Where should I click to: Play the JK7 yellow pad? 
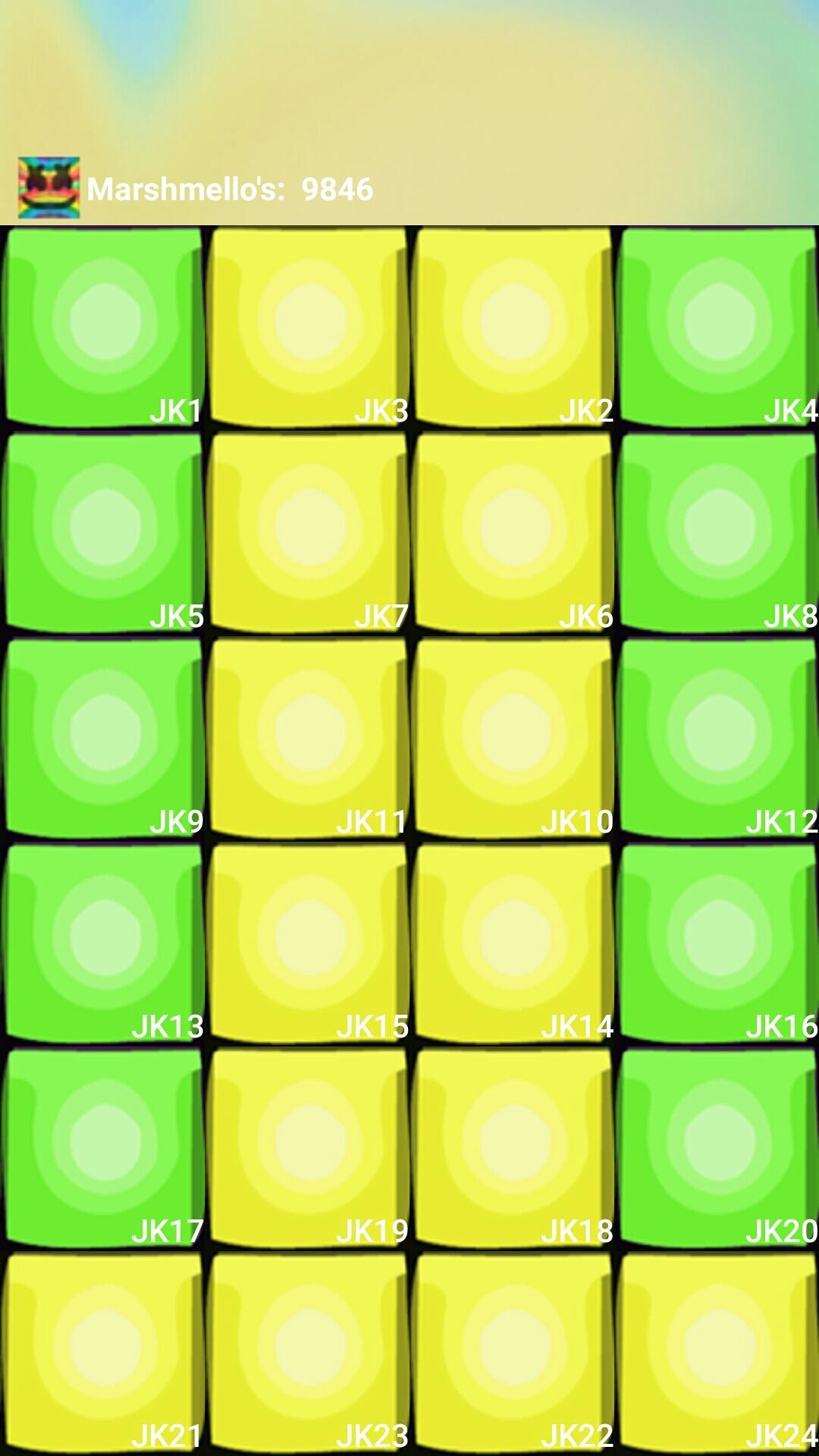coord(307,531)
